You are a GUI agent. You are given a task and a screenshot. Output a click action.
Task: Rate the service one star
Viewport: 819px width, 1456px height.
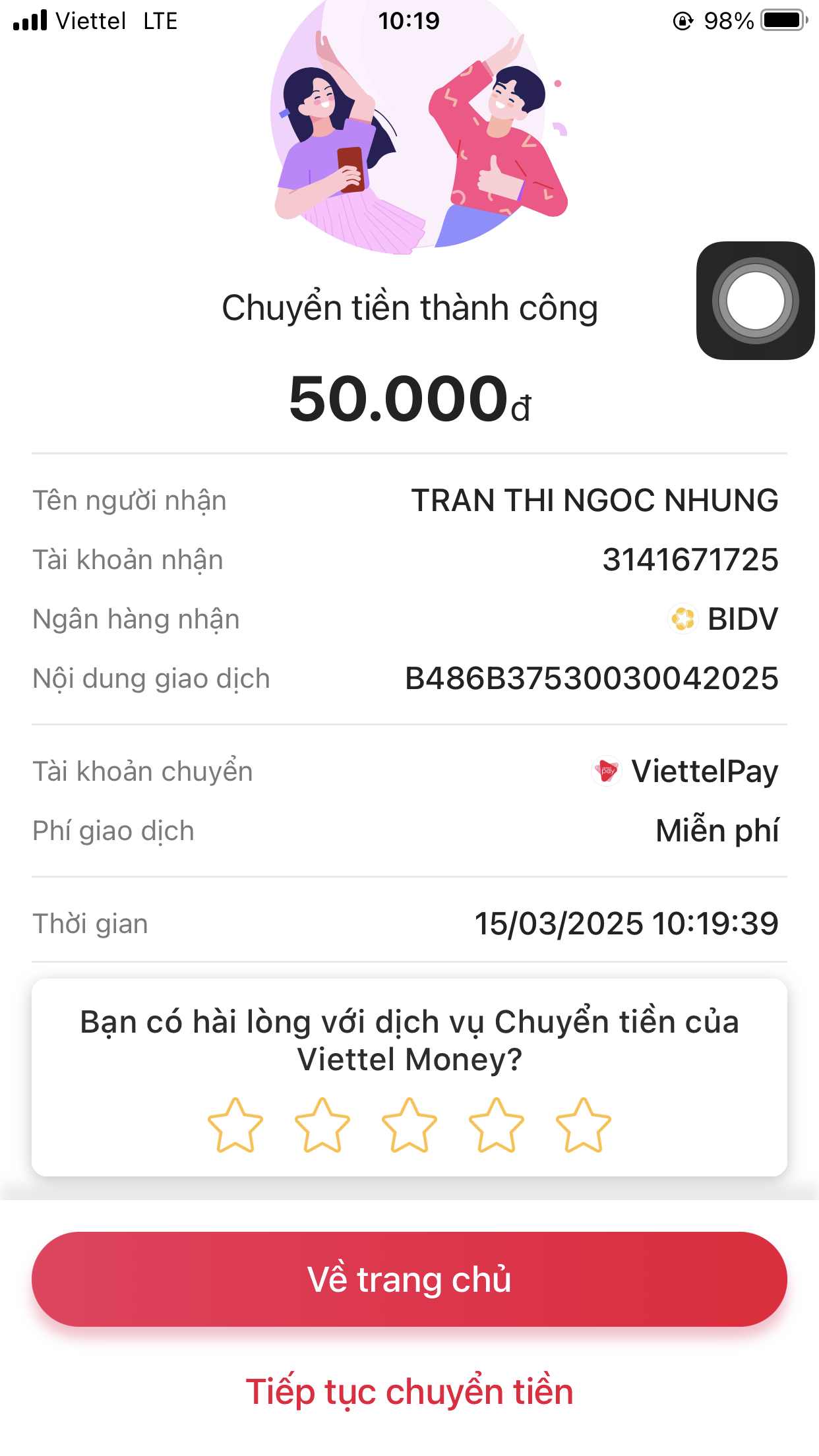click(235, 1126)
